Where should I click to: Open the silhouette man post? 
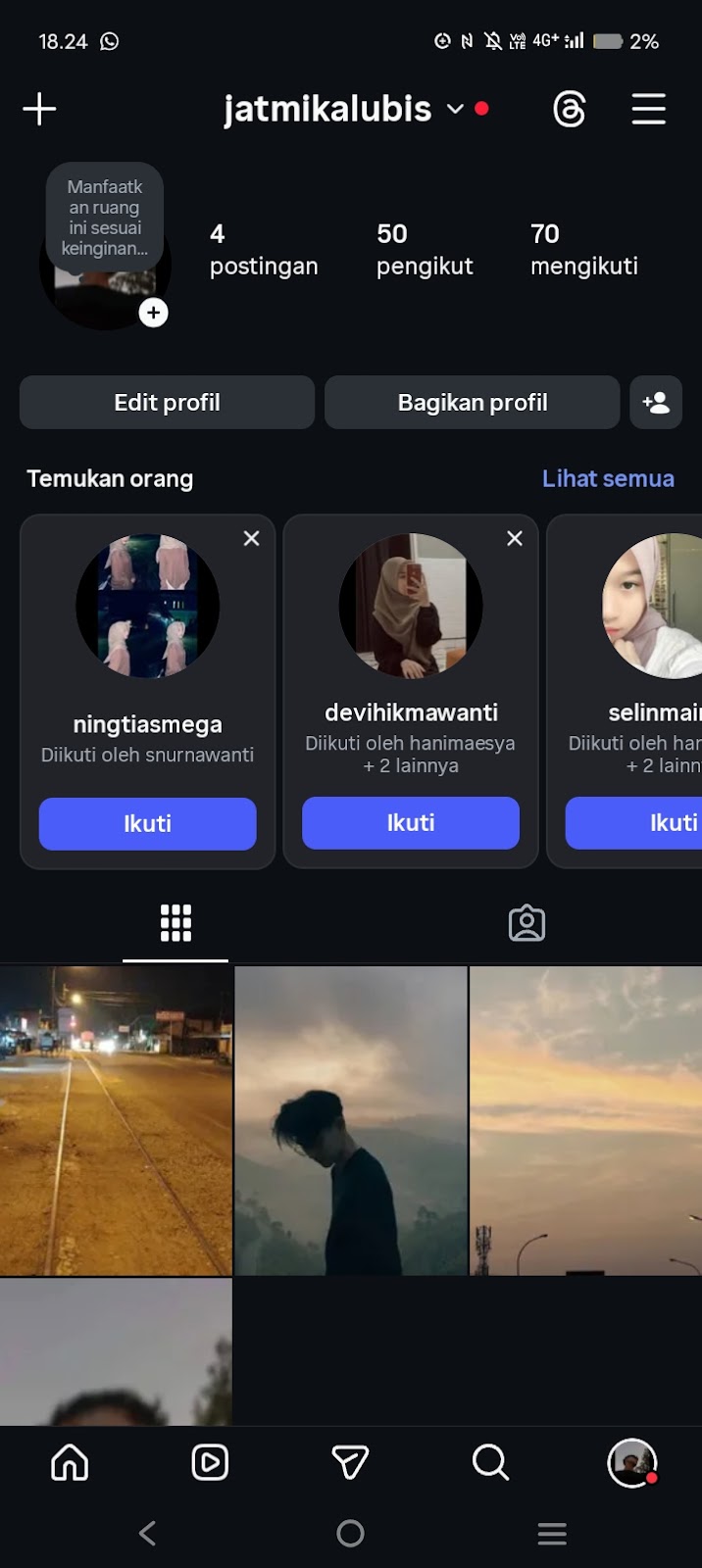(351, 1120)
